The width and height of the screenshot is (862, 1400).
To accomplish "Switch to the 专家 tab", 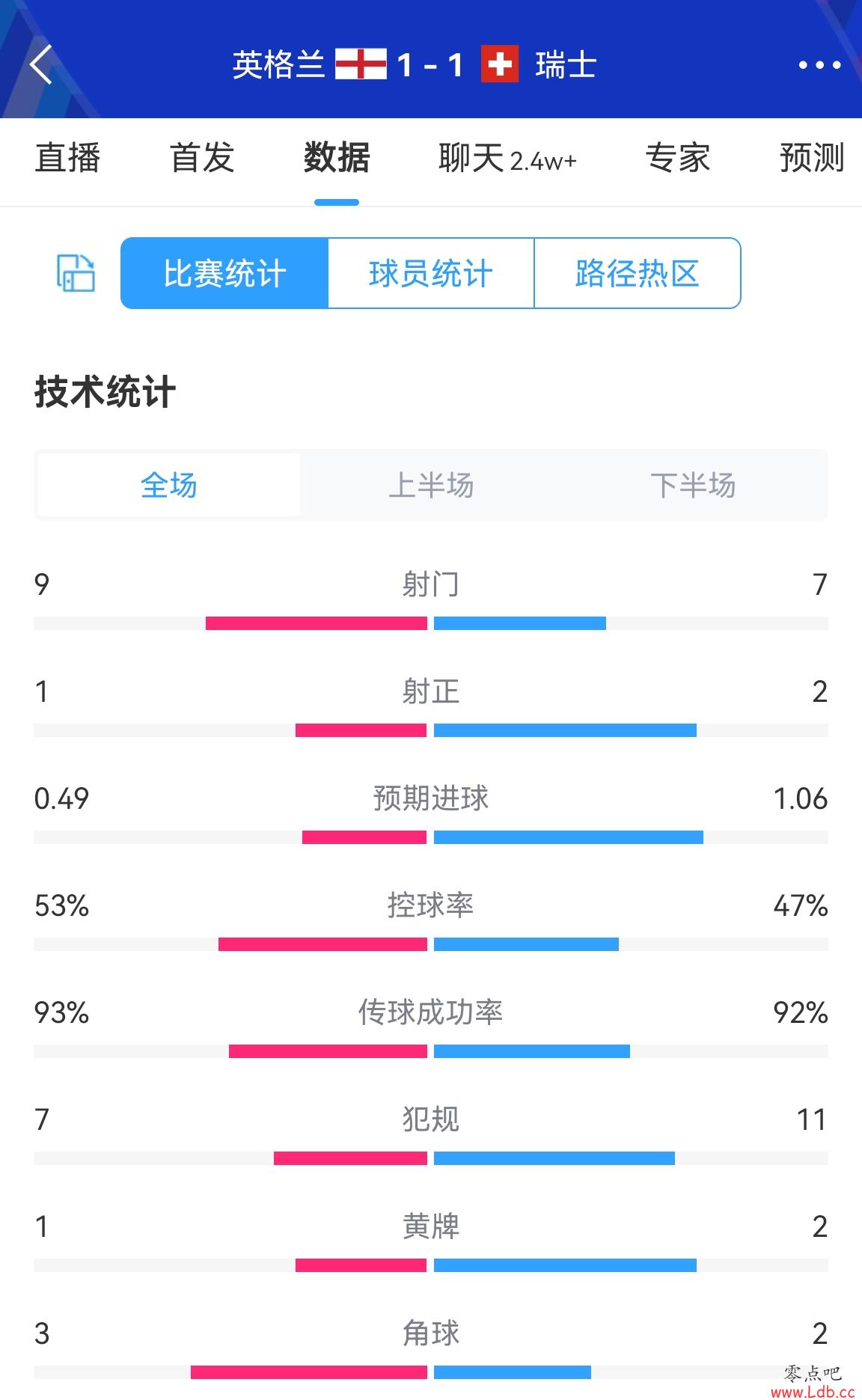I will [678, 158].
